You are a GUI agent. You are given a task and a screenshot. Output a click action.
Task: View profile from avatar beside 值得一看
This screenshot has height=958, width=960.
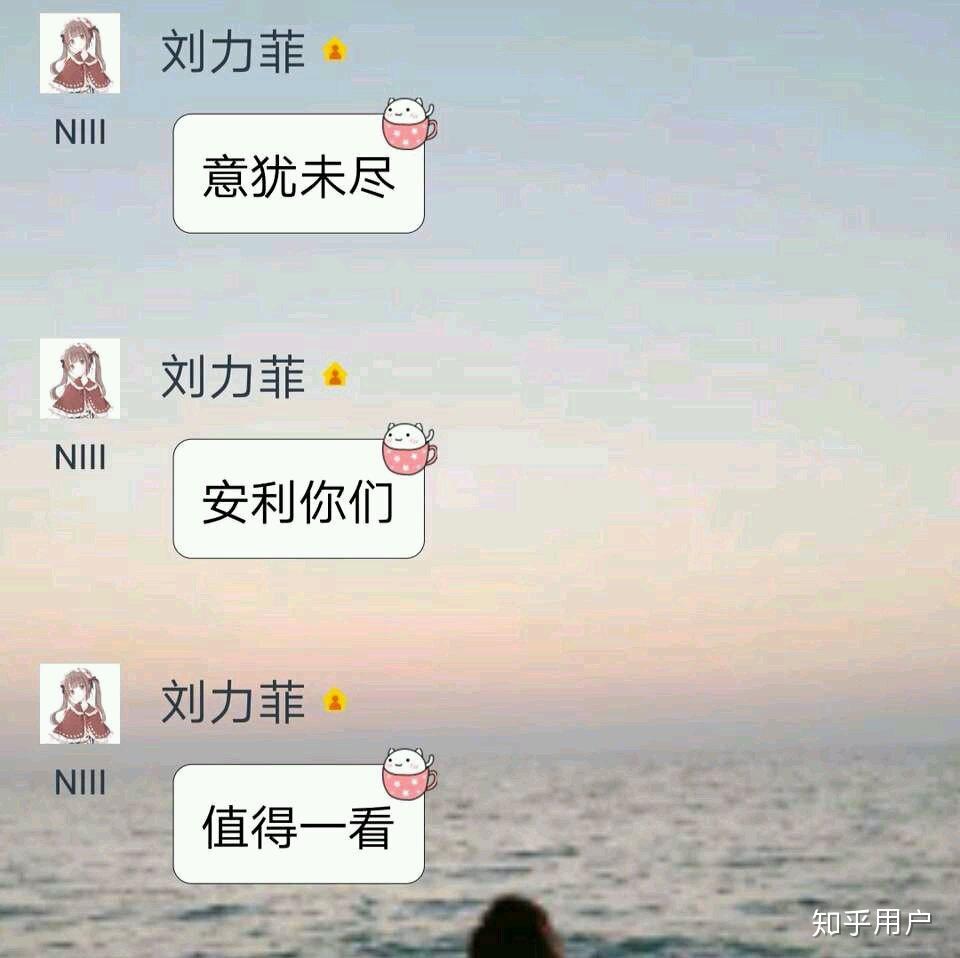tap(80, 703)
